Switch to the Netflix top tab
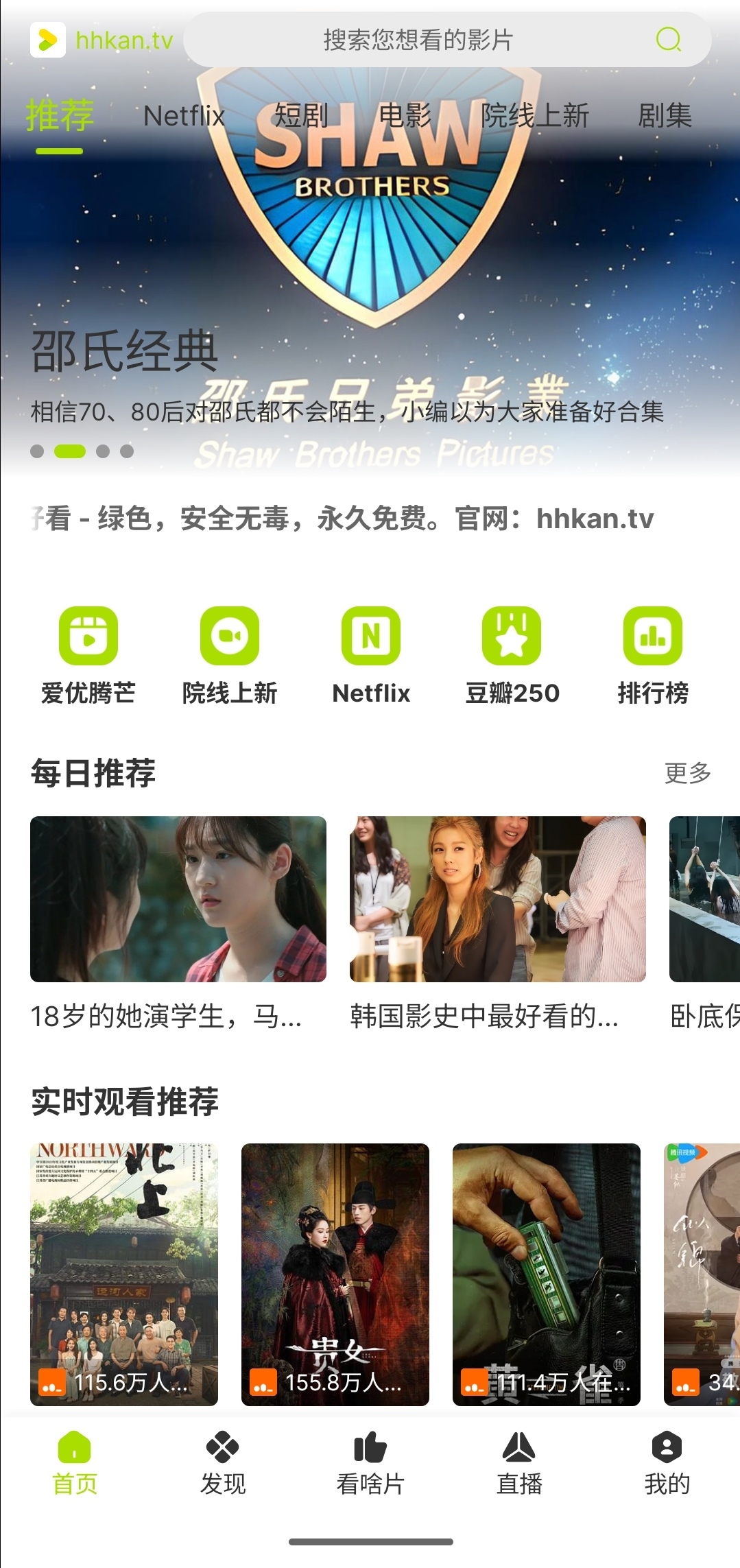Screen dimensions: 740x1568 click(x=184, y=116)
